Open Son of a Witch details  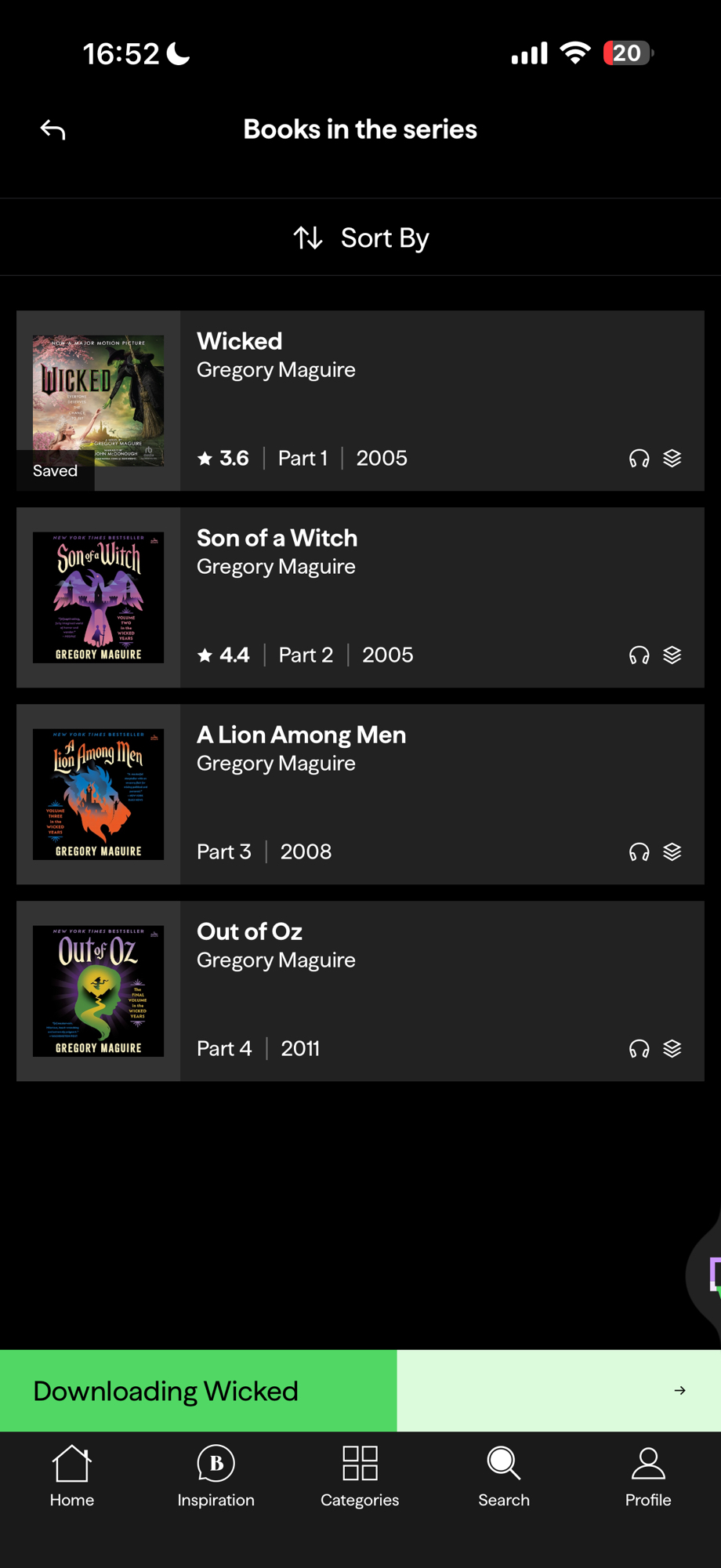360,597
